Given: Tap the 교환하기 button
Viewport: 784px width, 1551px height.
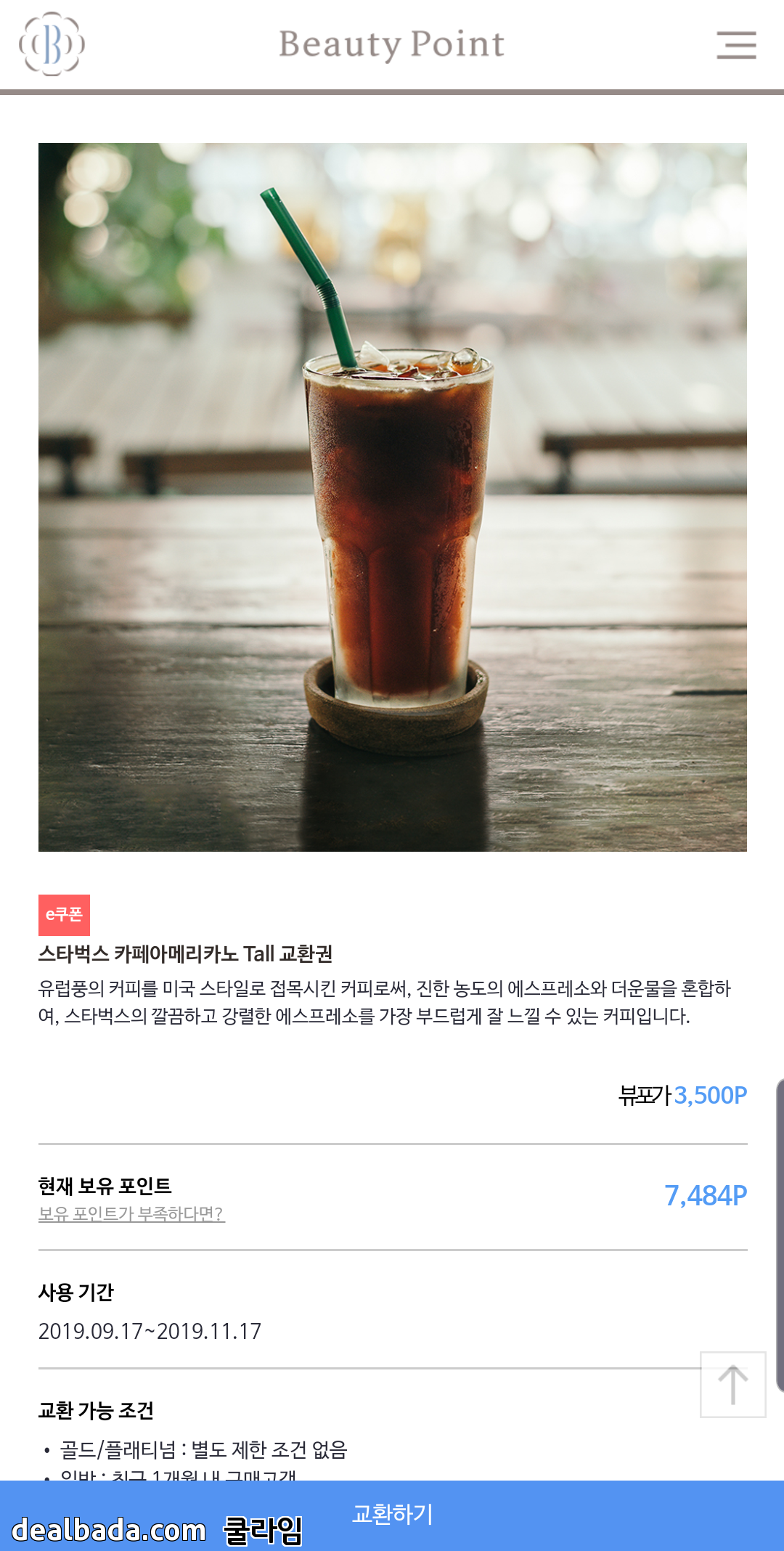Looking at the screenshot, I should (x=392, y=1514).
